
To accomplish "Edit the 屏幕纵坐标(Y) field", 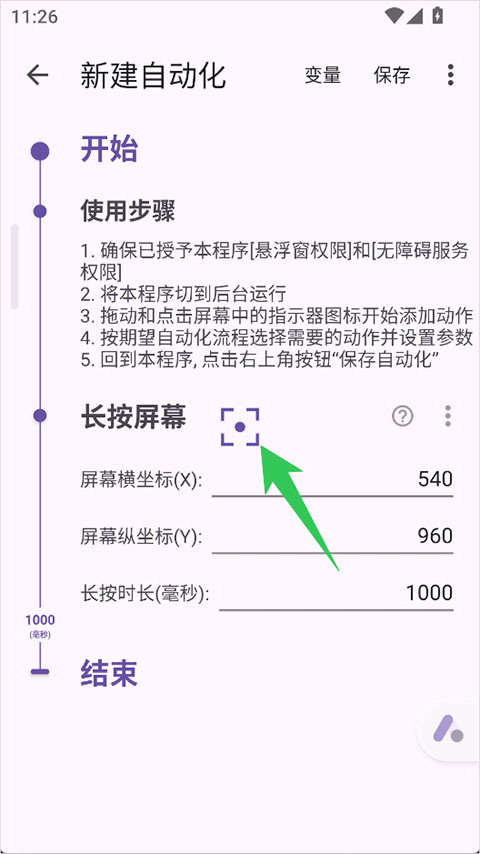I will [x=332, y=536].
